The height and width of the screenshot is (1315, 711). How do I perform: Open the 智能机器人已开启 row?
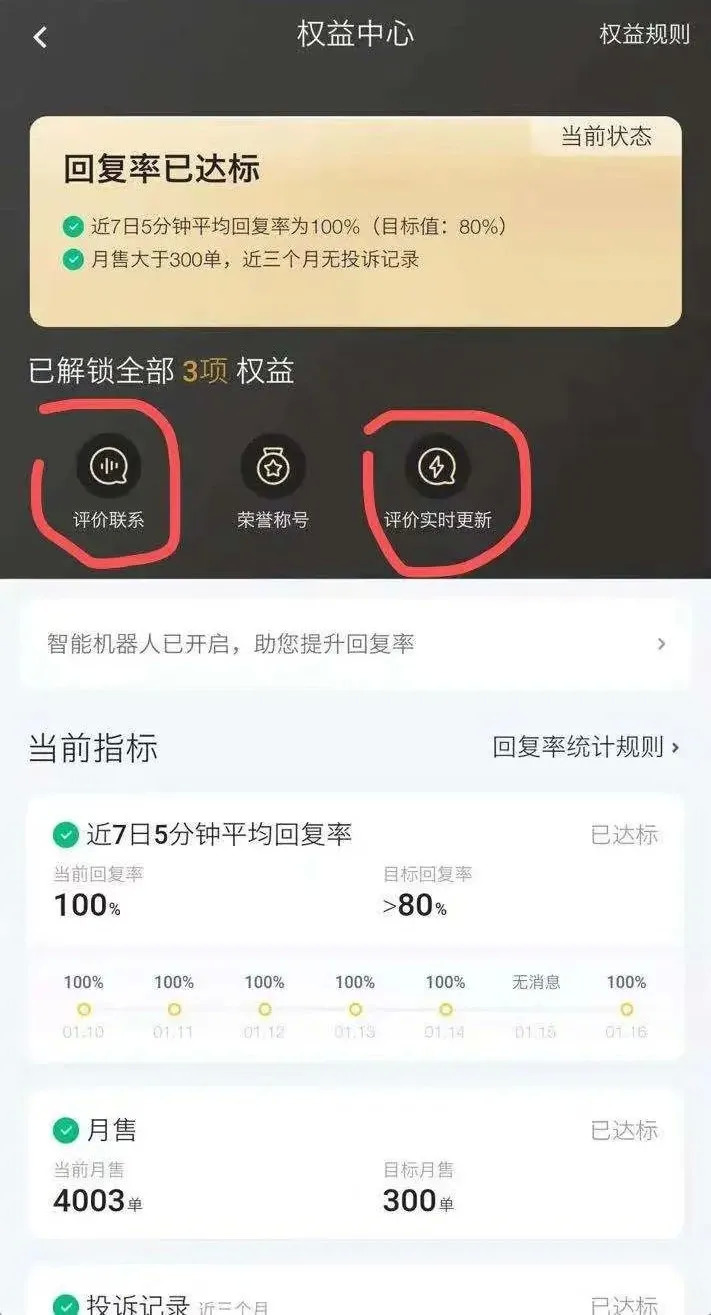point(355,644)
